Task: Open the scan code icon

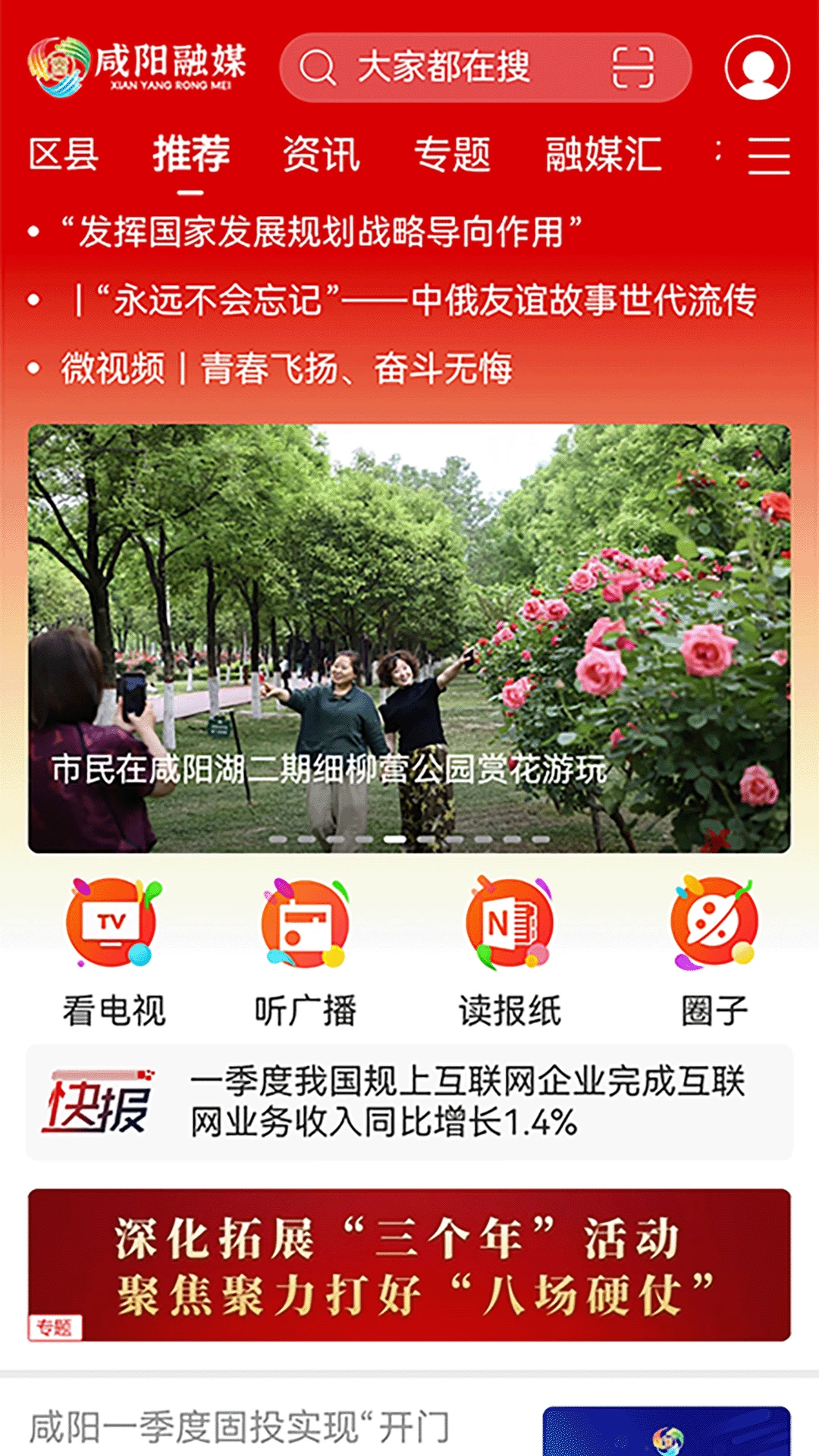Action: click(x=632, y=67)
